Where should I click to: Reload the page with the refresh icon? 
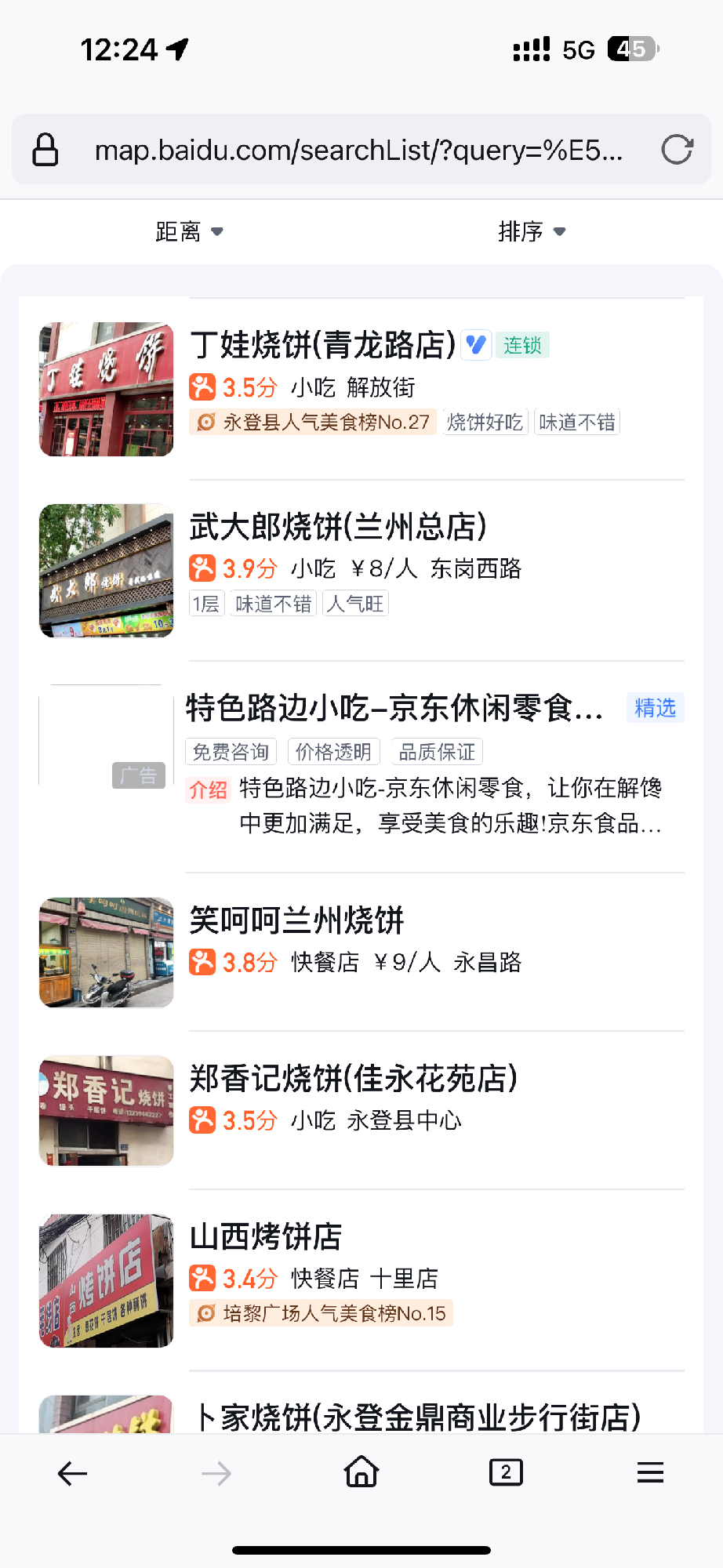pos(677,149)
